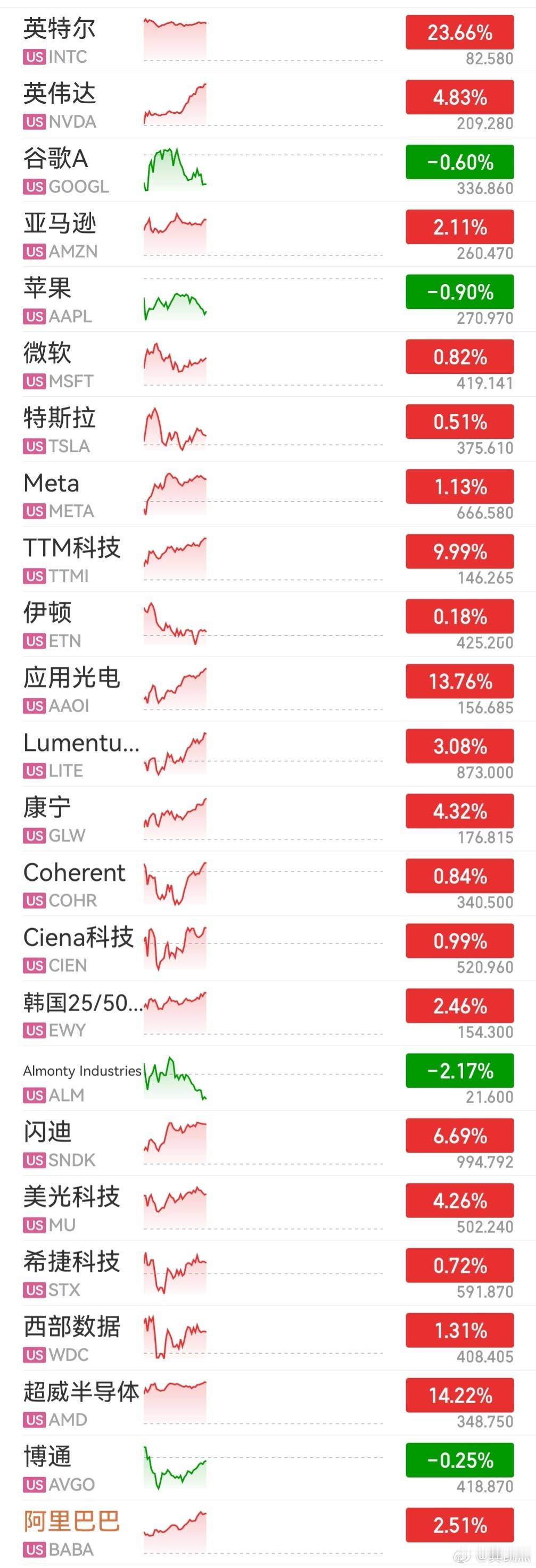Click the US badge beside SNDK
This screenshot has height=1568, width=536.
pos(34,1161)
